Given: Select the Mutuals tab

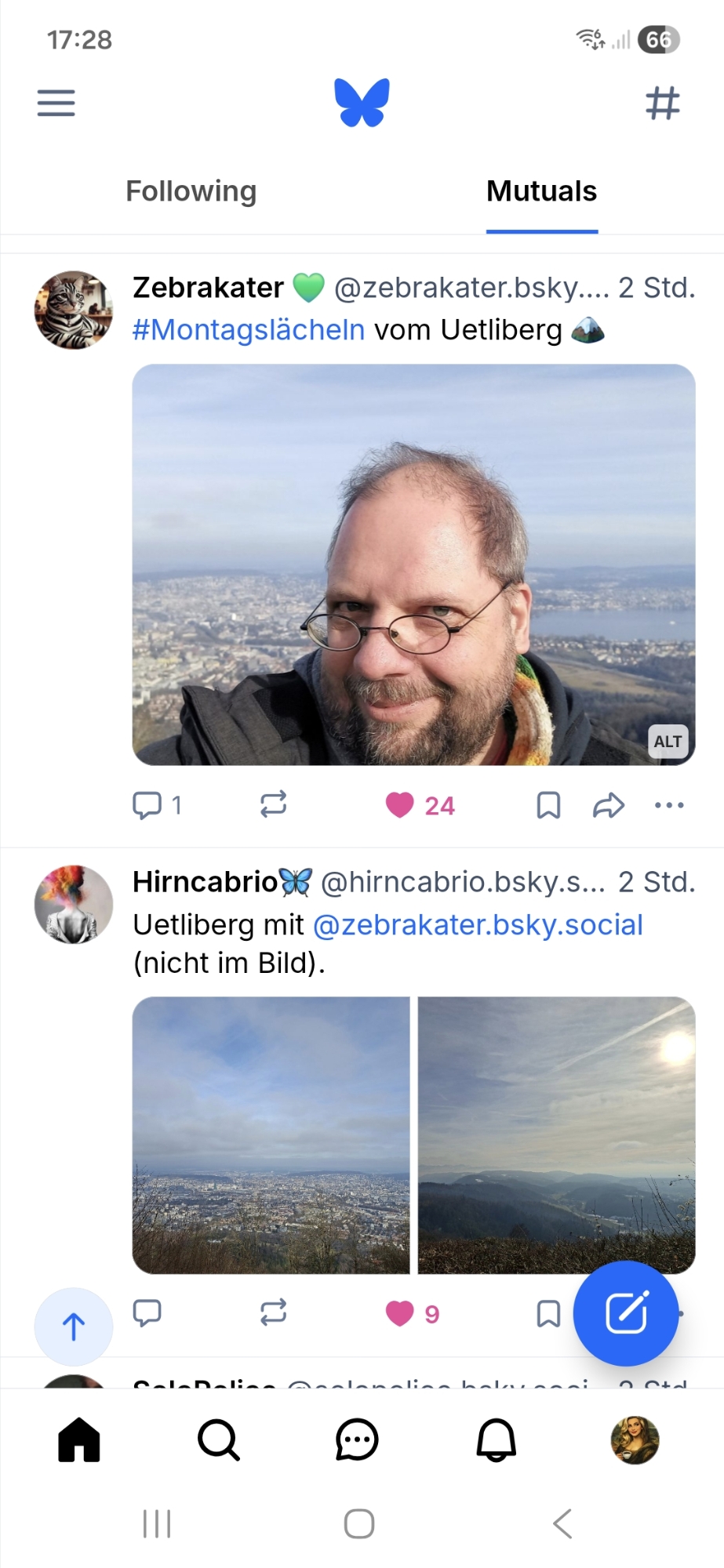Looking at the screenshot, I should (541, 191).
